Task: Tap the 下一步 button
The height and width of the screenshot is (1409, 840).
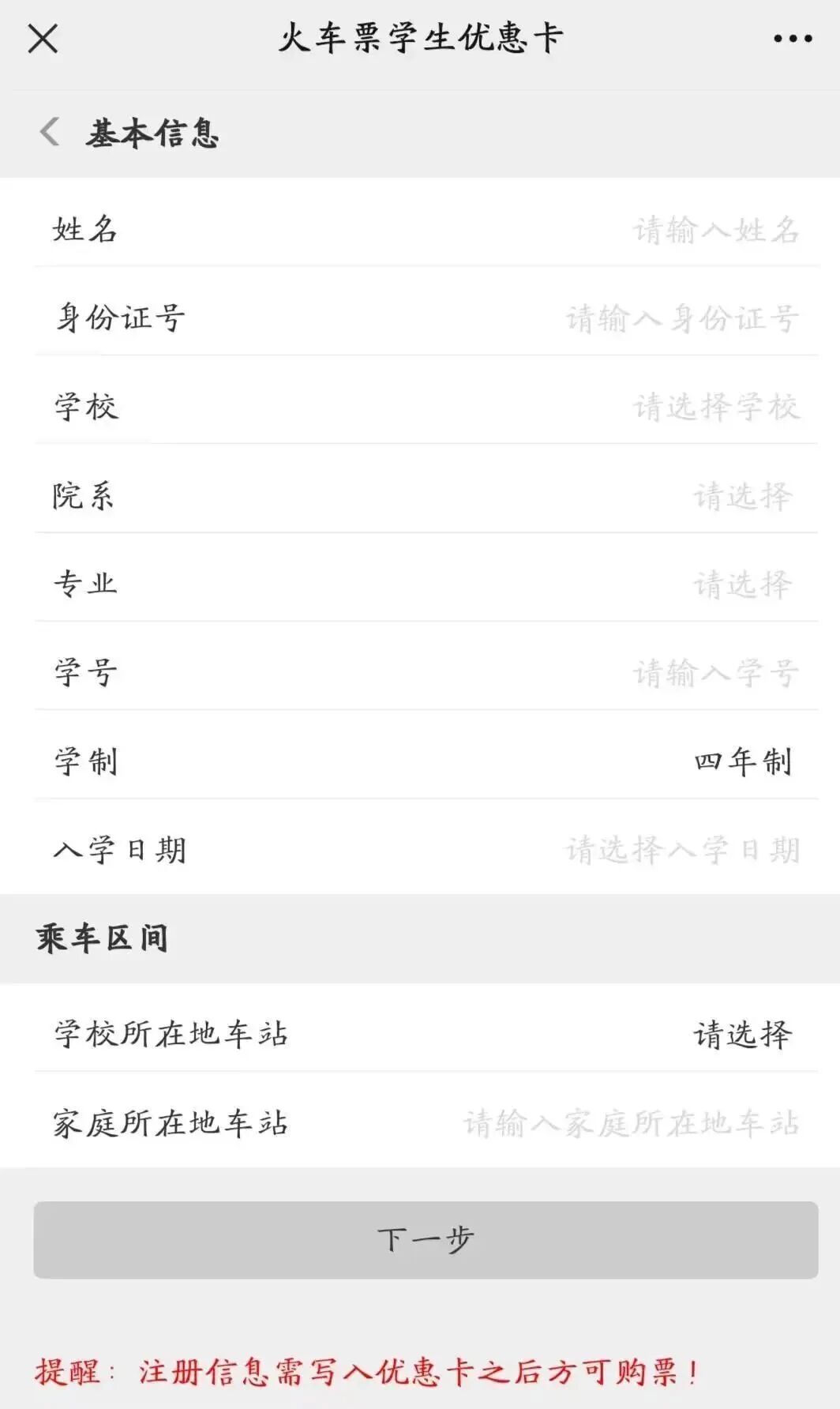Action: (x=426, y=1239)
